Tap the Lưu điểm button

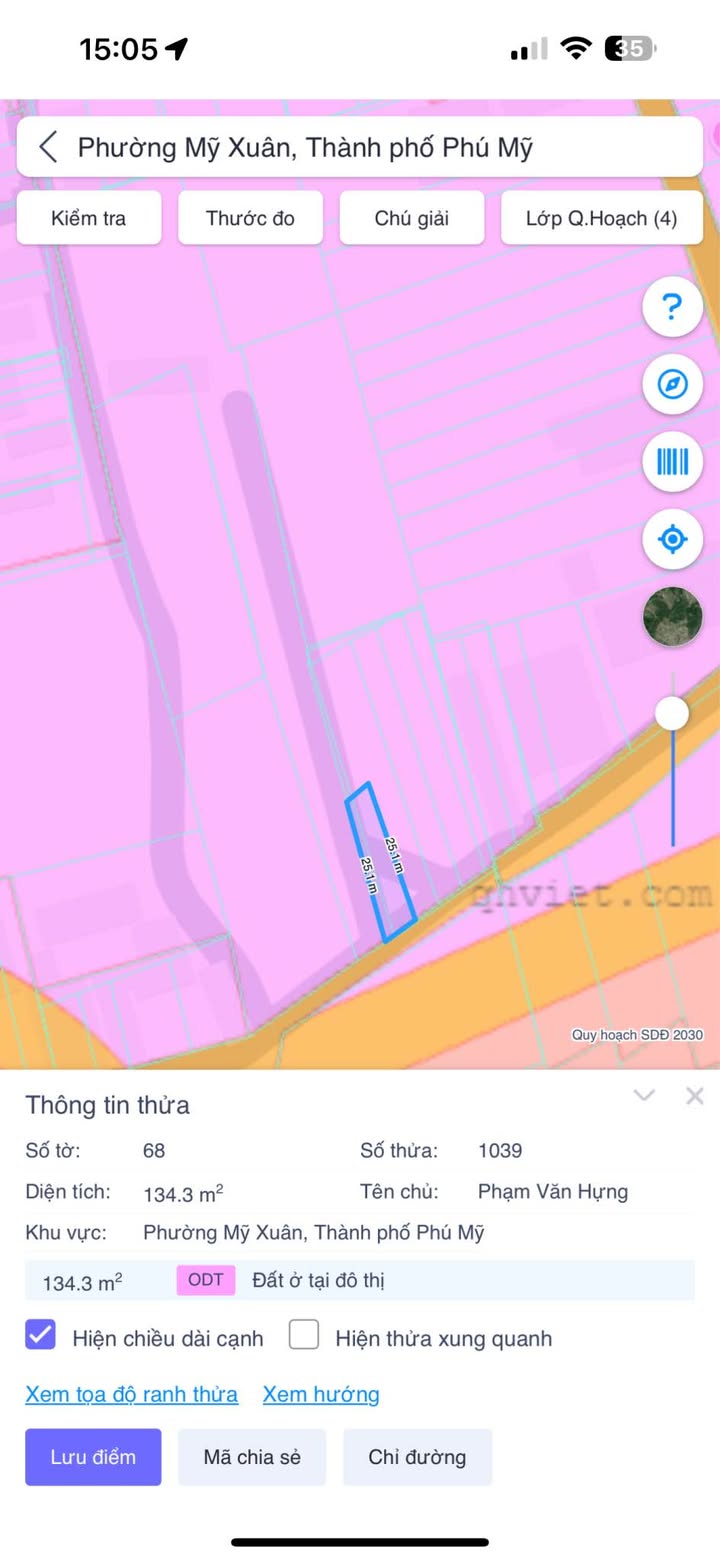click(x=93, y=1457)
